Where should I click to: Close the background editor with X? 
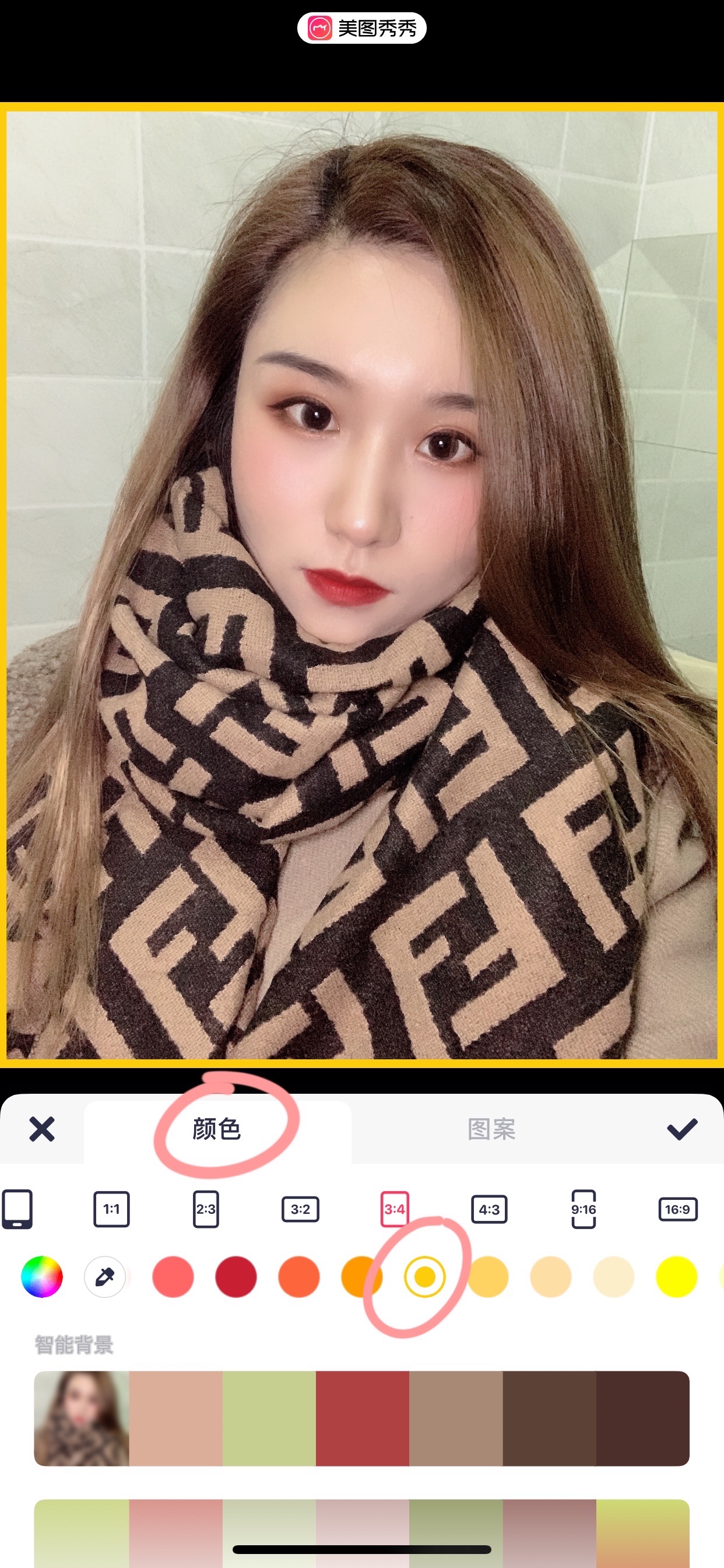(x=41, y=1129)
